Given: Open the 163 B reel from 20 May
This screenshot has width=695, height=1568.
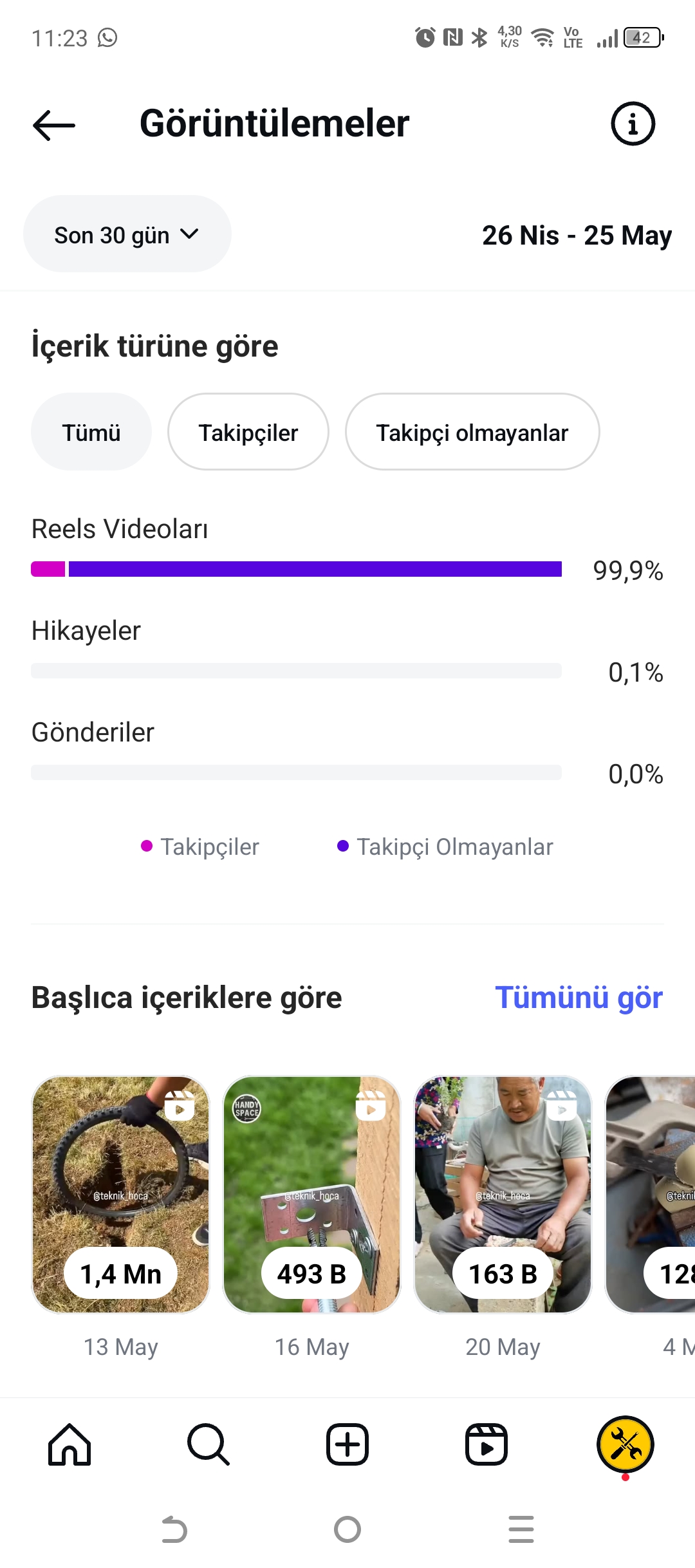Looking at the screenshot, I should [x=503, y=1195].
